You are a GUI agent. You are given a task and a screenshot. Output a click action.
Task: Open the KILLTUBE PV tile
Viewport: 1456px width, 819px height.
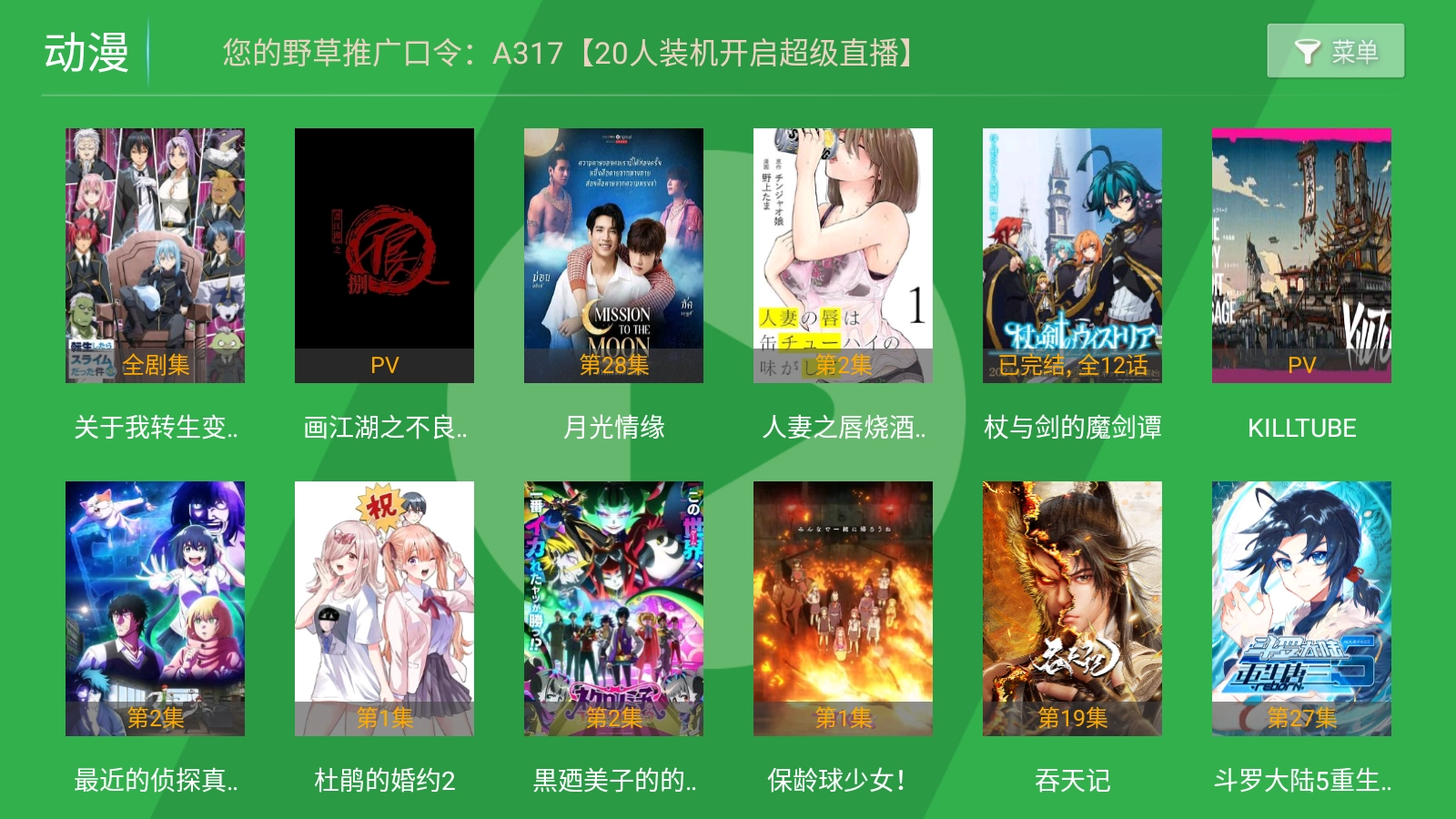pyautogui.click(x=1301, y=256)
